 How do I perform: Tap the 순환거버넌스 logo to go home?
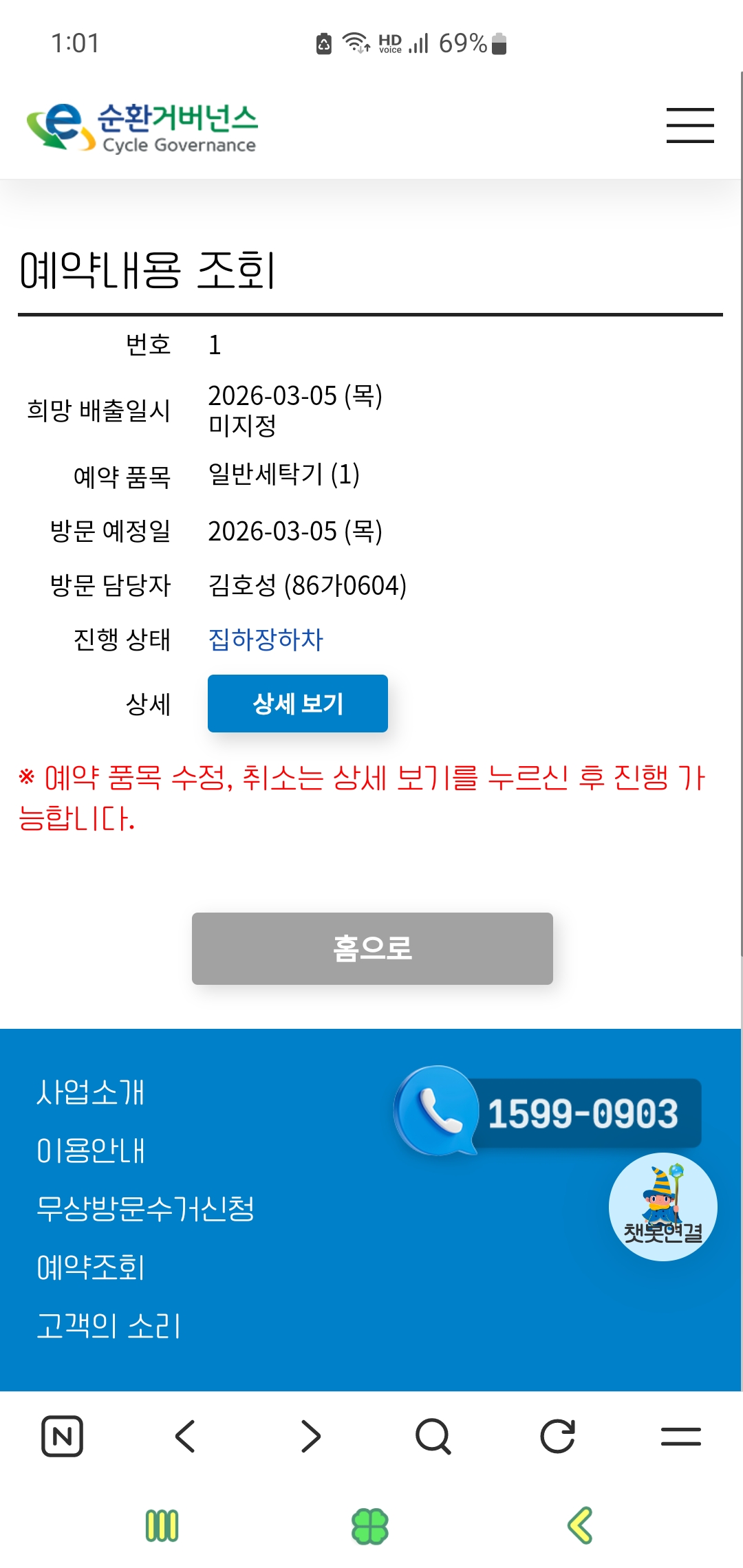click(x=142, y=127)
